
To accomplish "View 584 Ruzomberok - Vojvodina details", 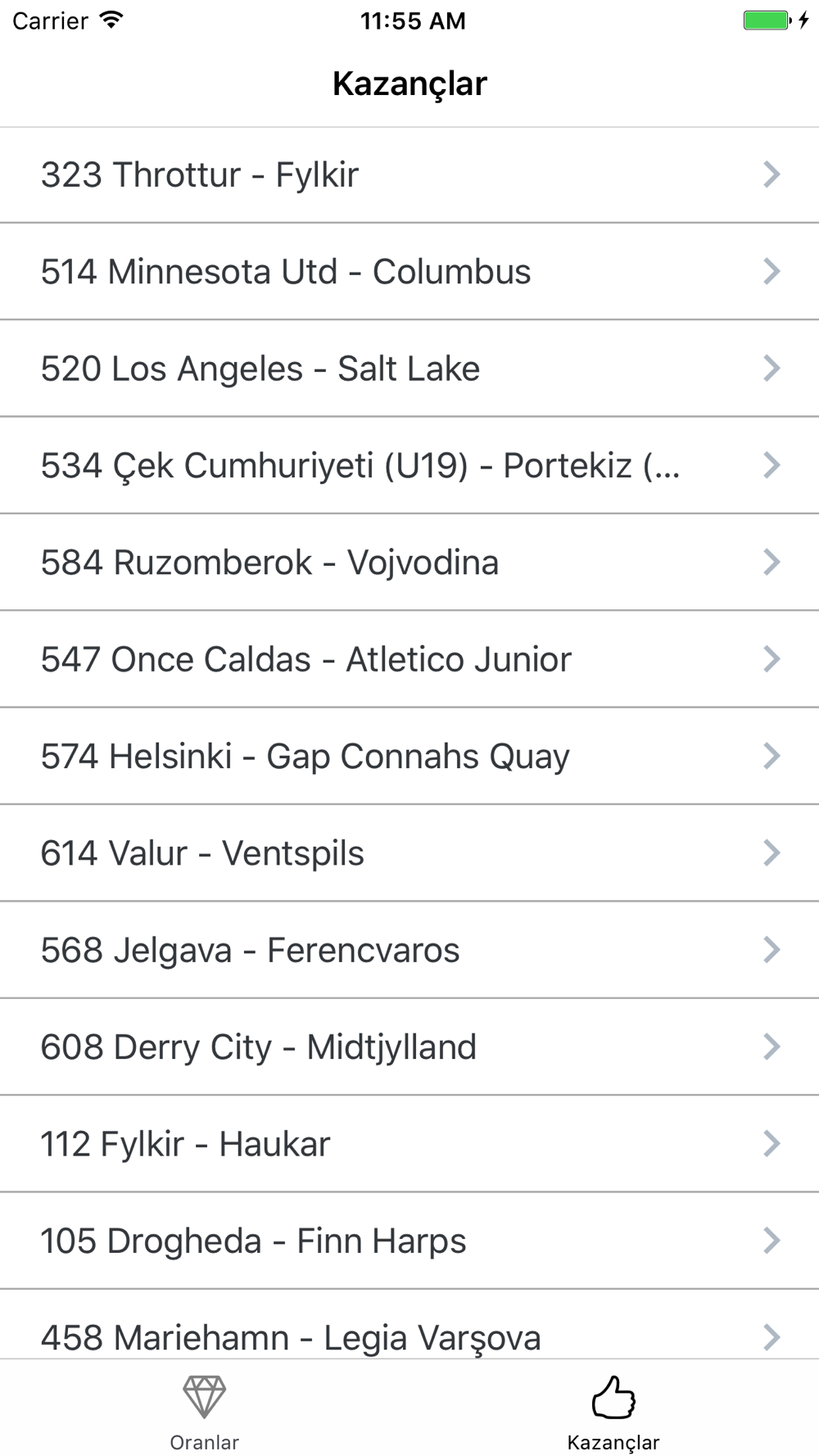I will click(409, 562).
